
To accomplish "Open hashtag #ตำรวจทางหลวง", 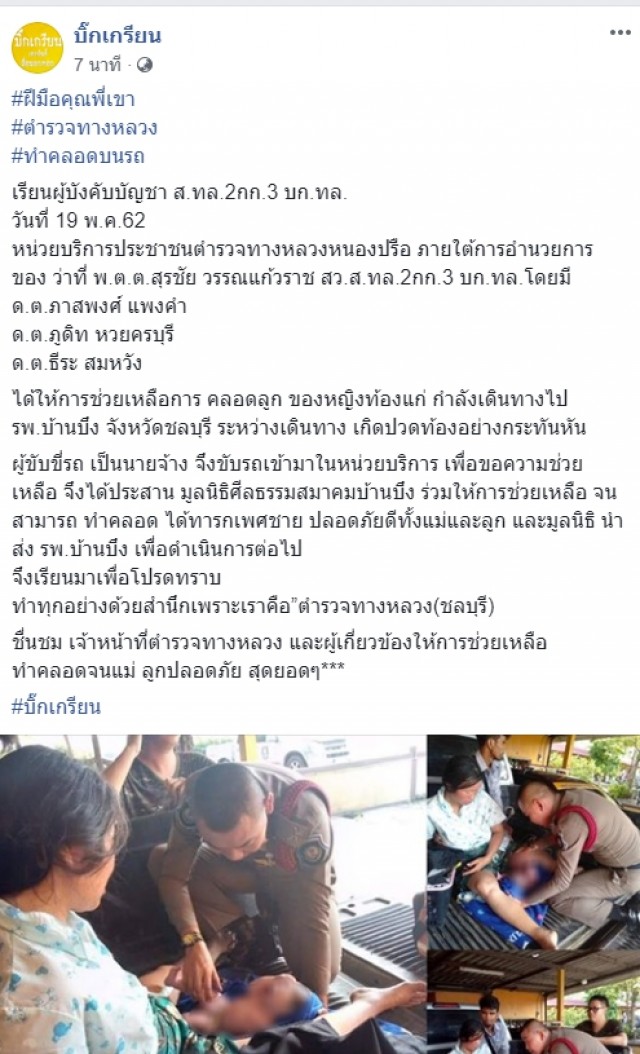I will coord(84,127).
